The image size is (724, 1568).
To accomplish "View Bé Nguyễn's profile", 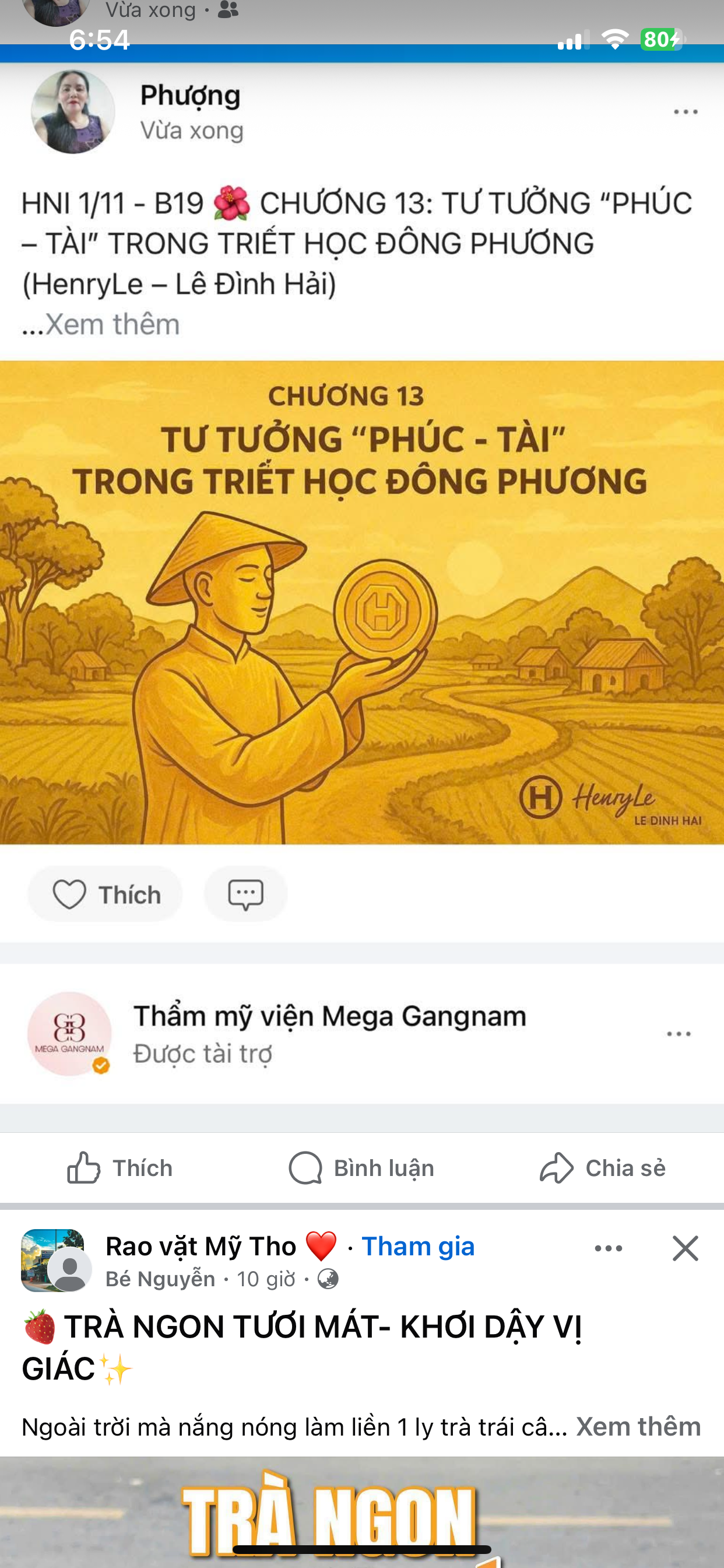I will (x=160, y=1279).
